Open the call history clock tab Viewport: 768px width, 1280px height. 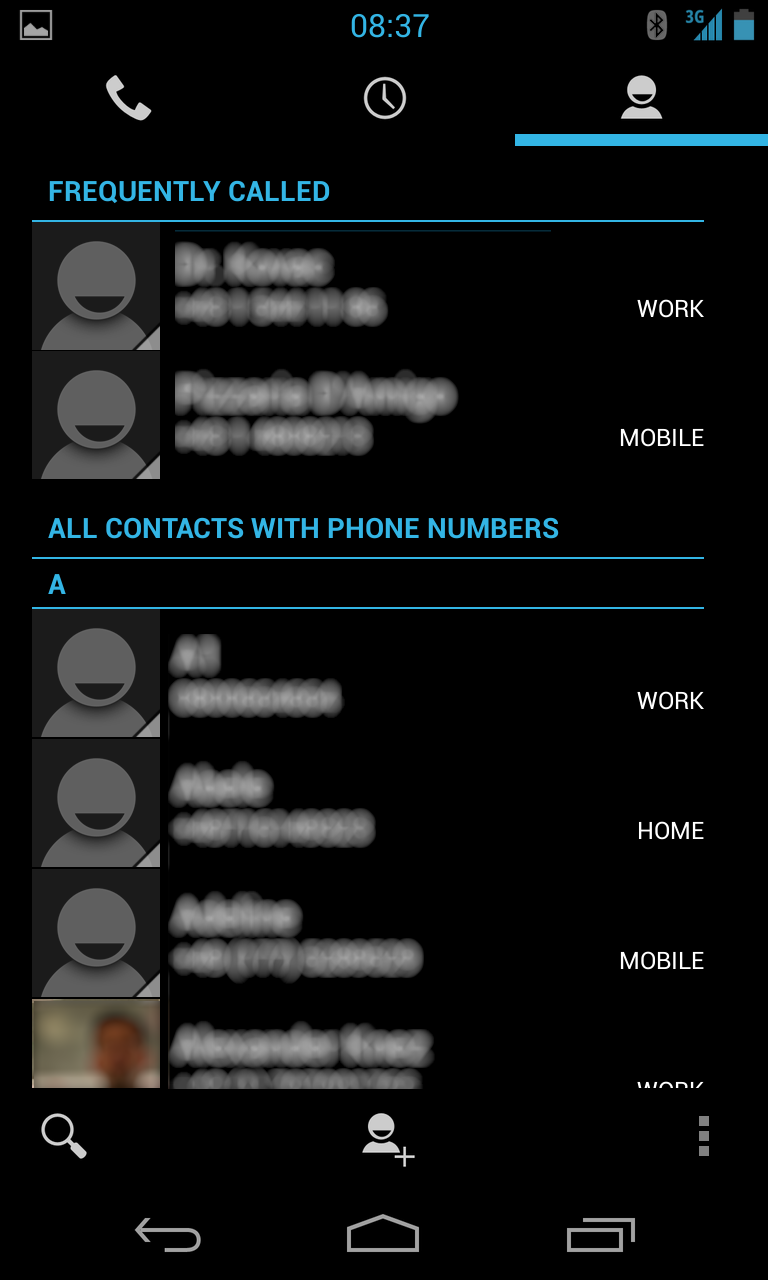tap(384, 98)
